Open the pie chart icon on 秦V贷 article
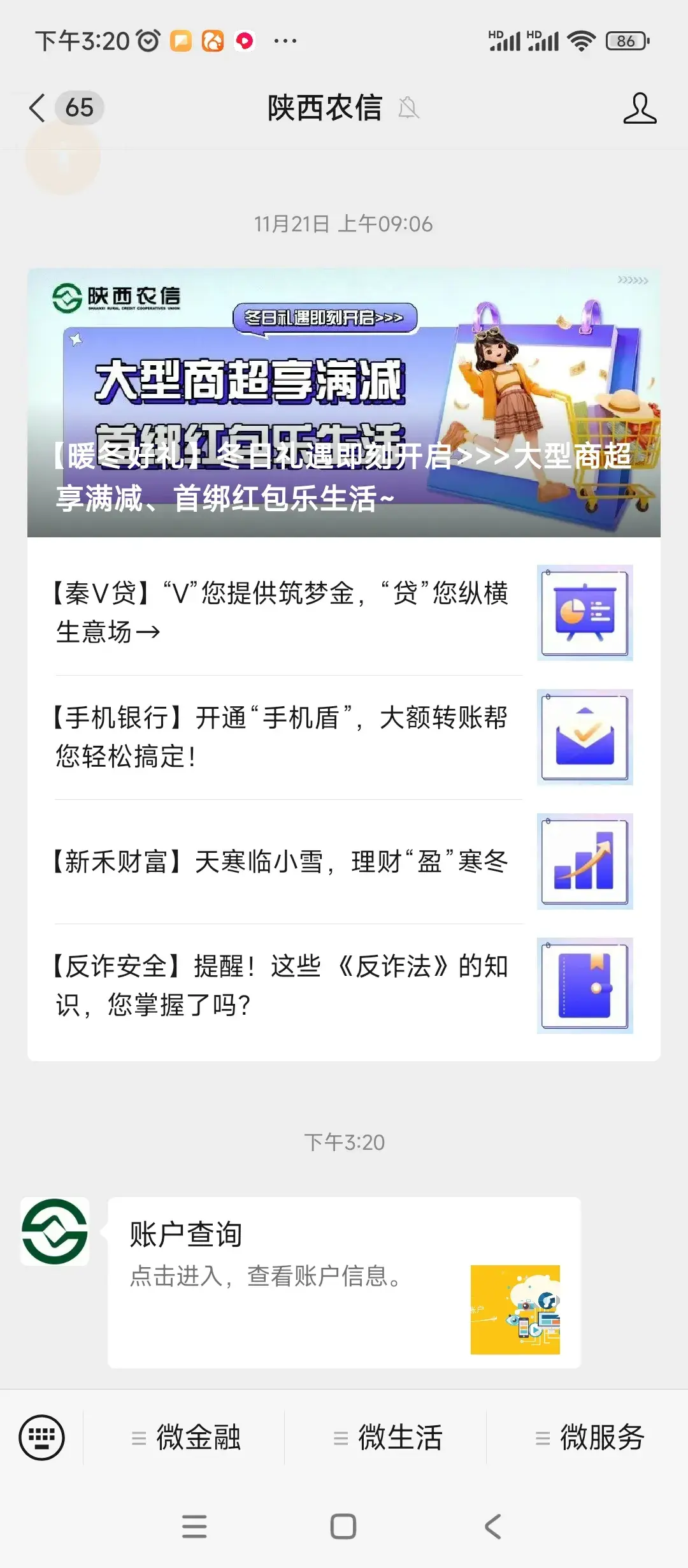This screenshot has height=1568, width=688. pyautogui.click(x=584, y=613)
